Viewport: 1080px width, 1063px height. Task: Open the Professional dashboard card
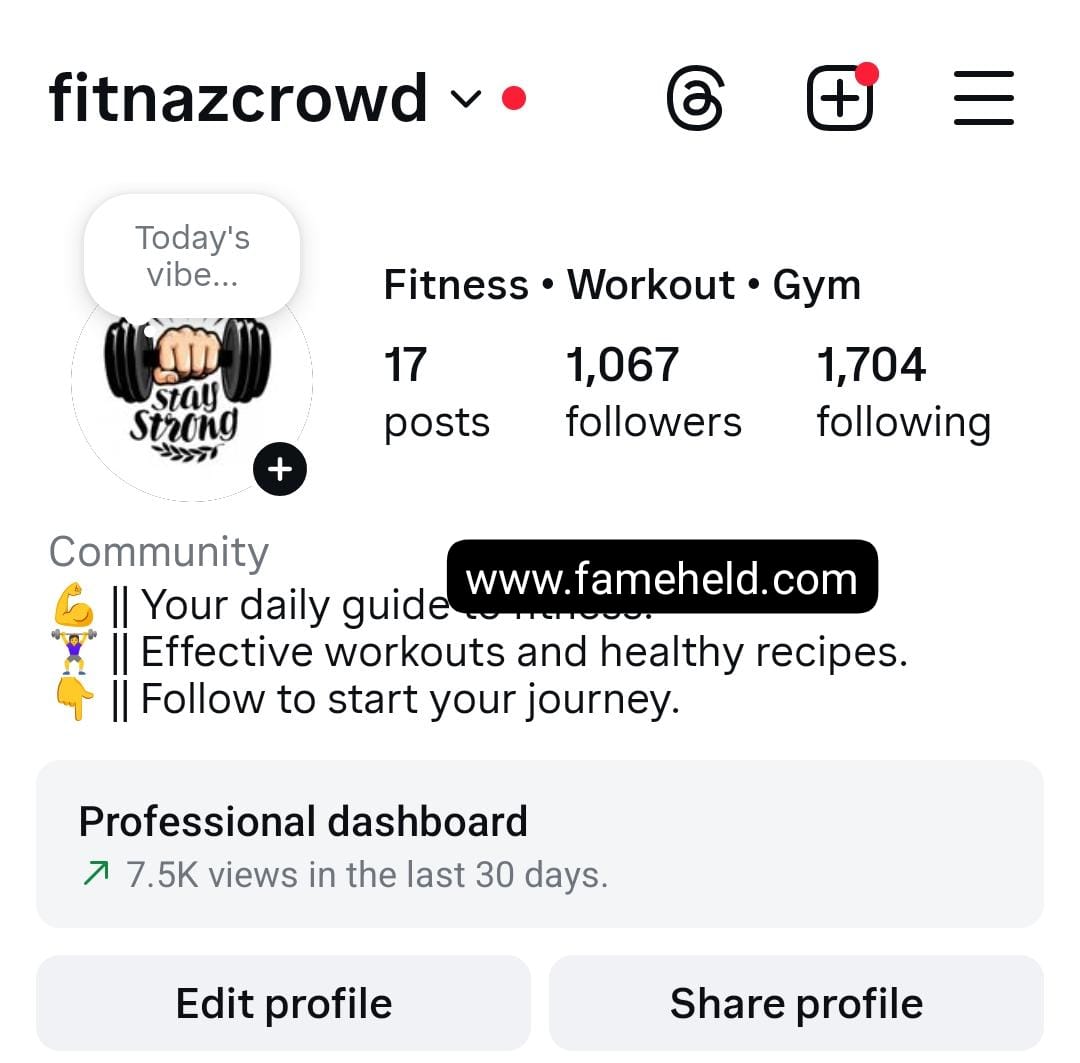coord(539,844)
